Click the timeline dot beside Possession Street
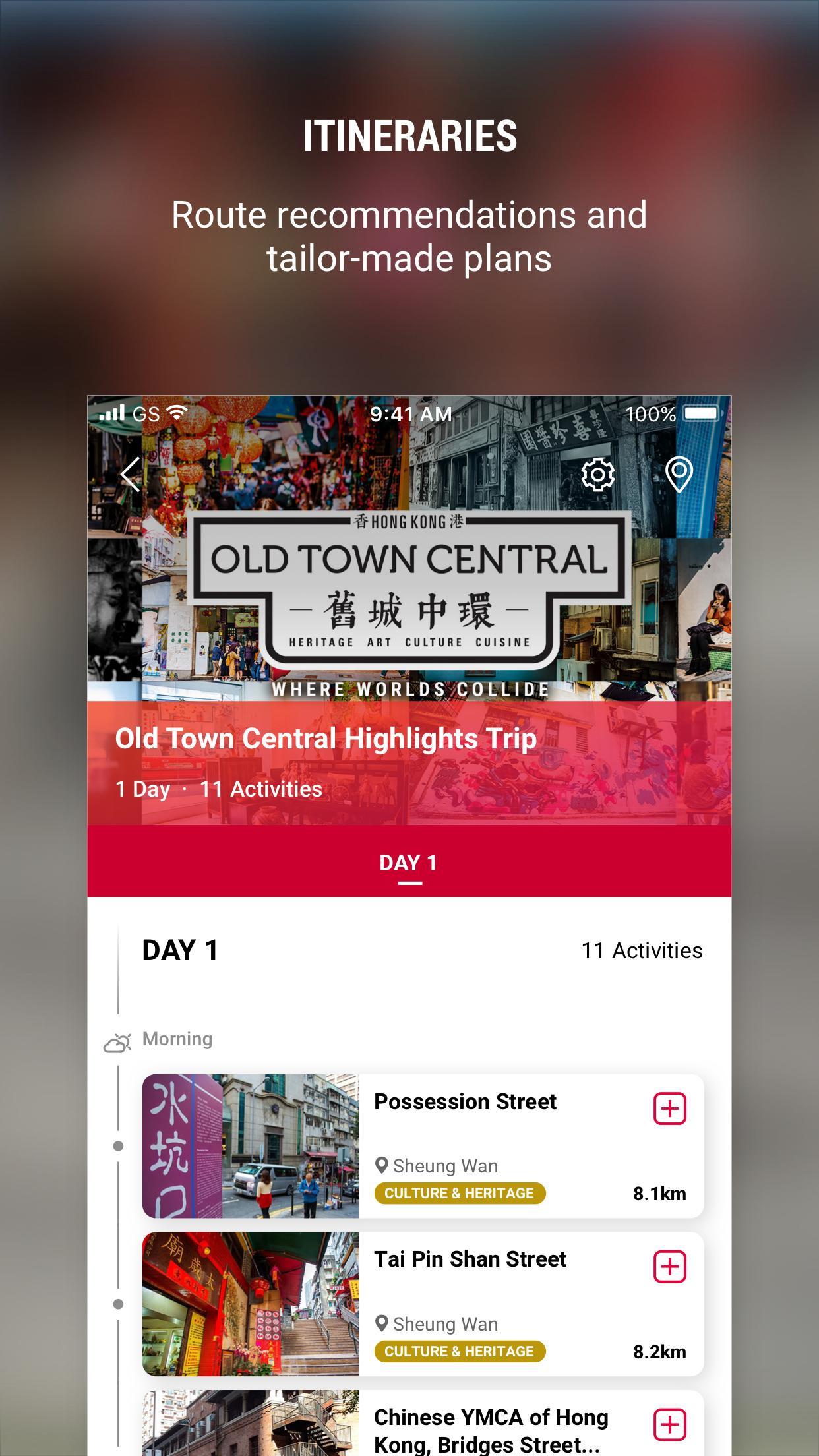The image size is (819, 1456). [x=117, y=1146]
